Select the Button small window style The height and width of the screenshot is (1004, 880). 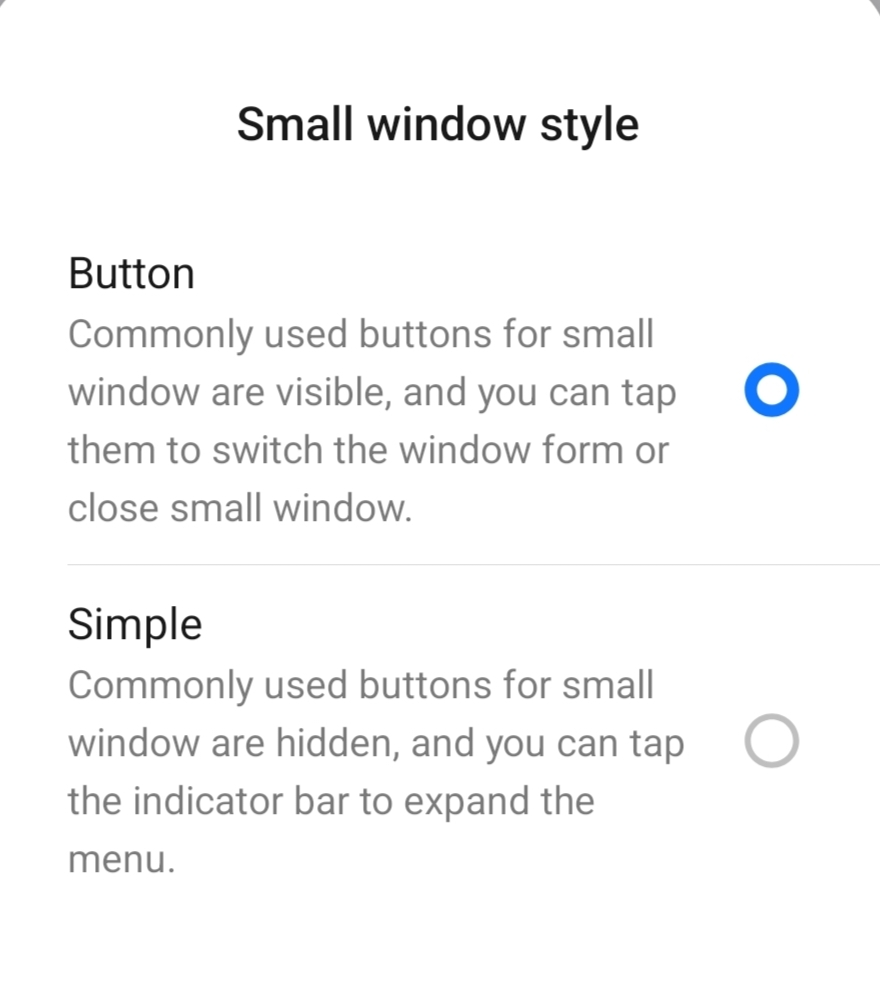coord(771,391)
